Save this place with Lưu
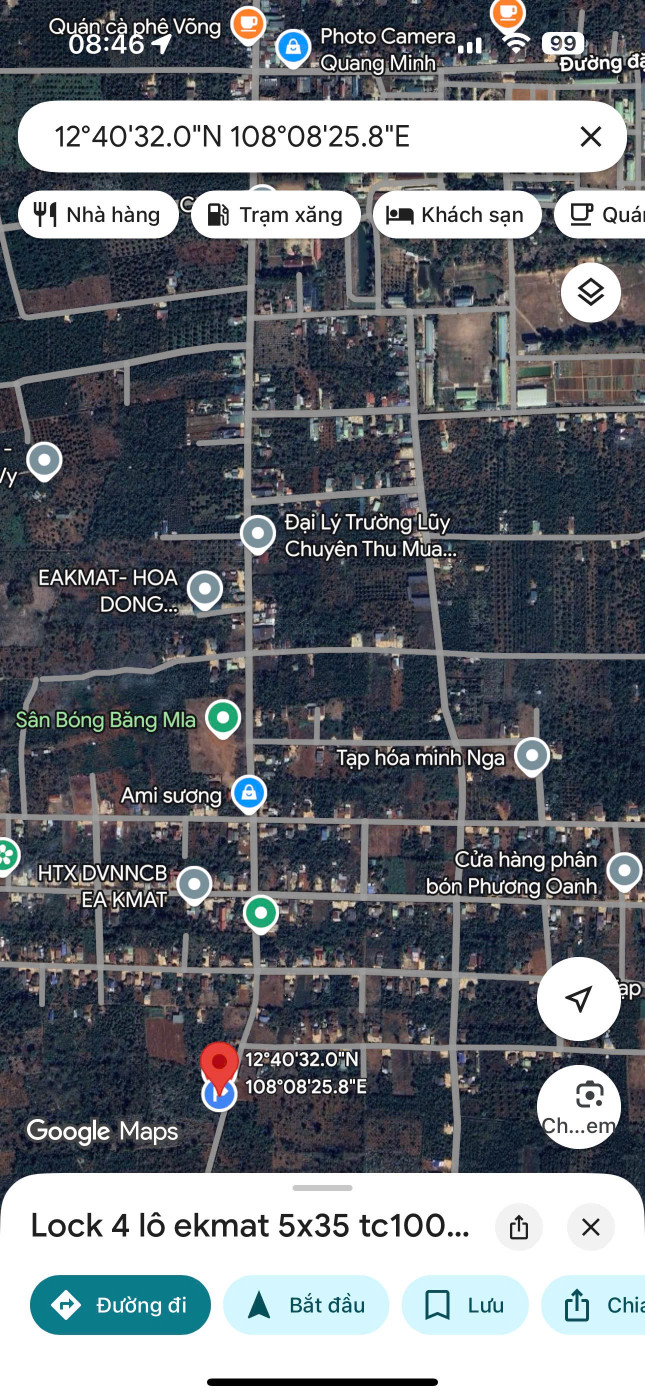 click(465, 1305)
